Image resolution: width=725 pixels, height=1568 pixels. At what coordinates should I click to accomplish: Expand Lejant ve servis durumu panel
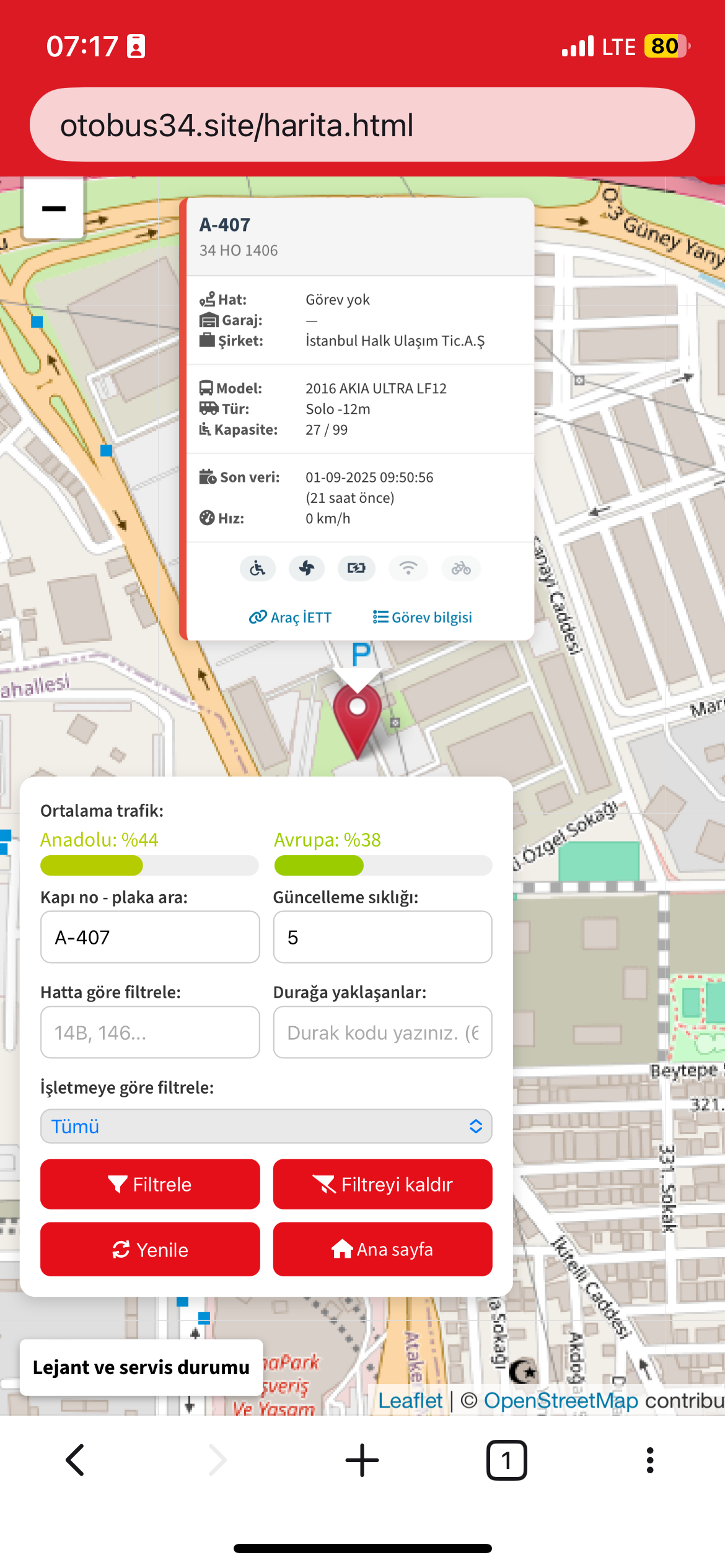[x=141, y=1367]
